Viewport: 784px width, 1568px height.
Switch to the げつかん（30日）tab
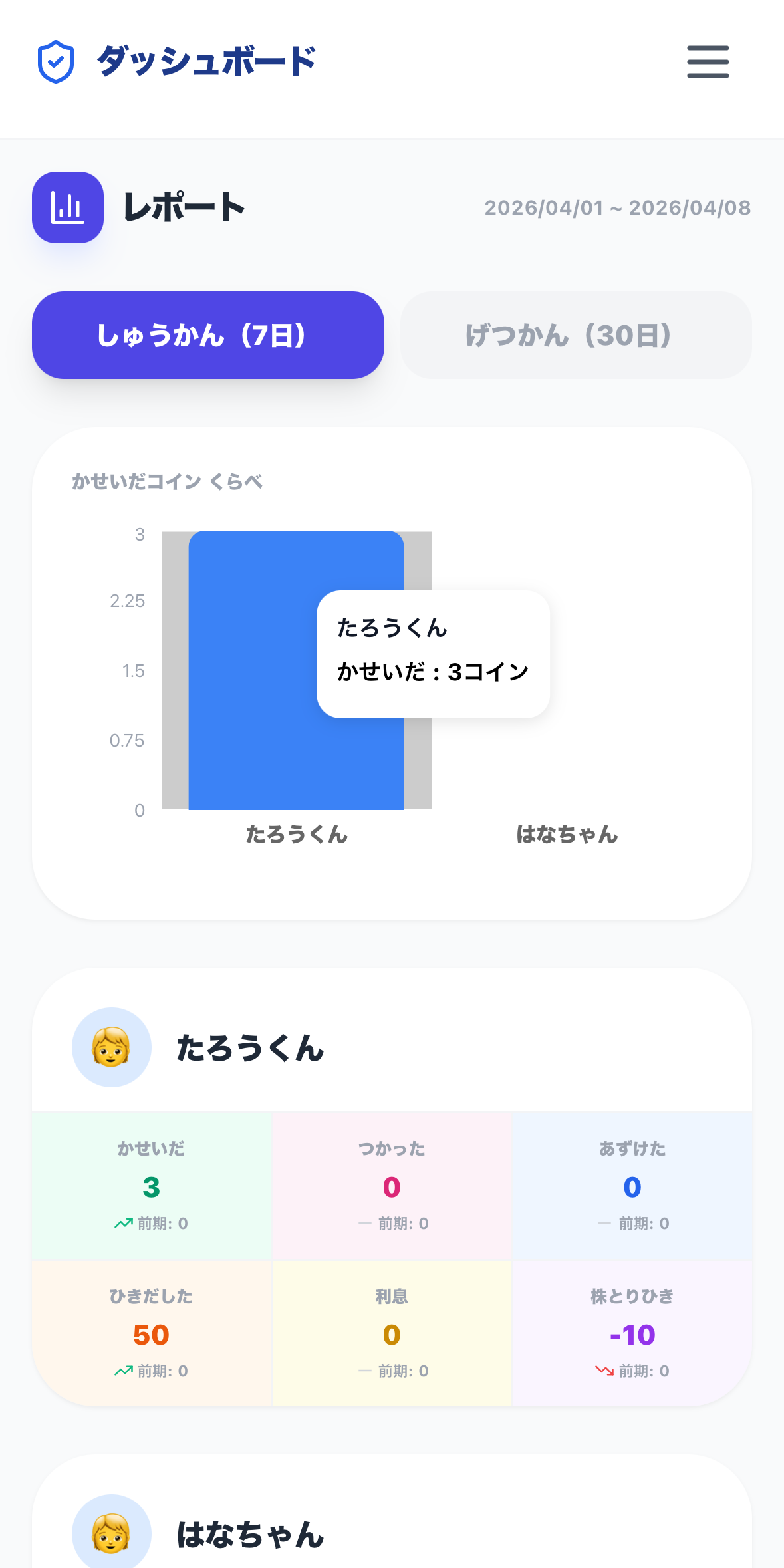(576, 335)
